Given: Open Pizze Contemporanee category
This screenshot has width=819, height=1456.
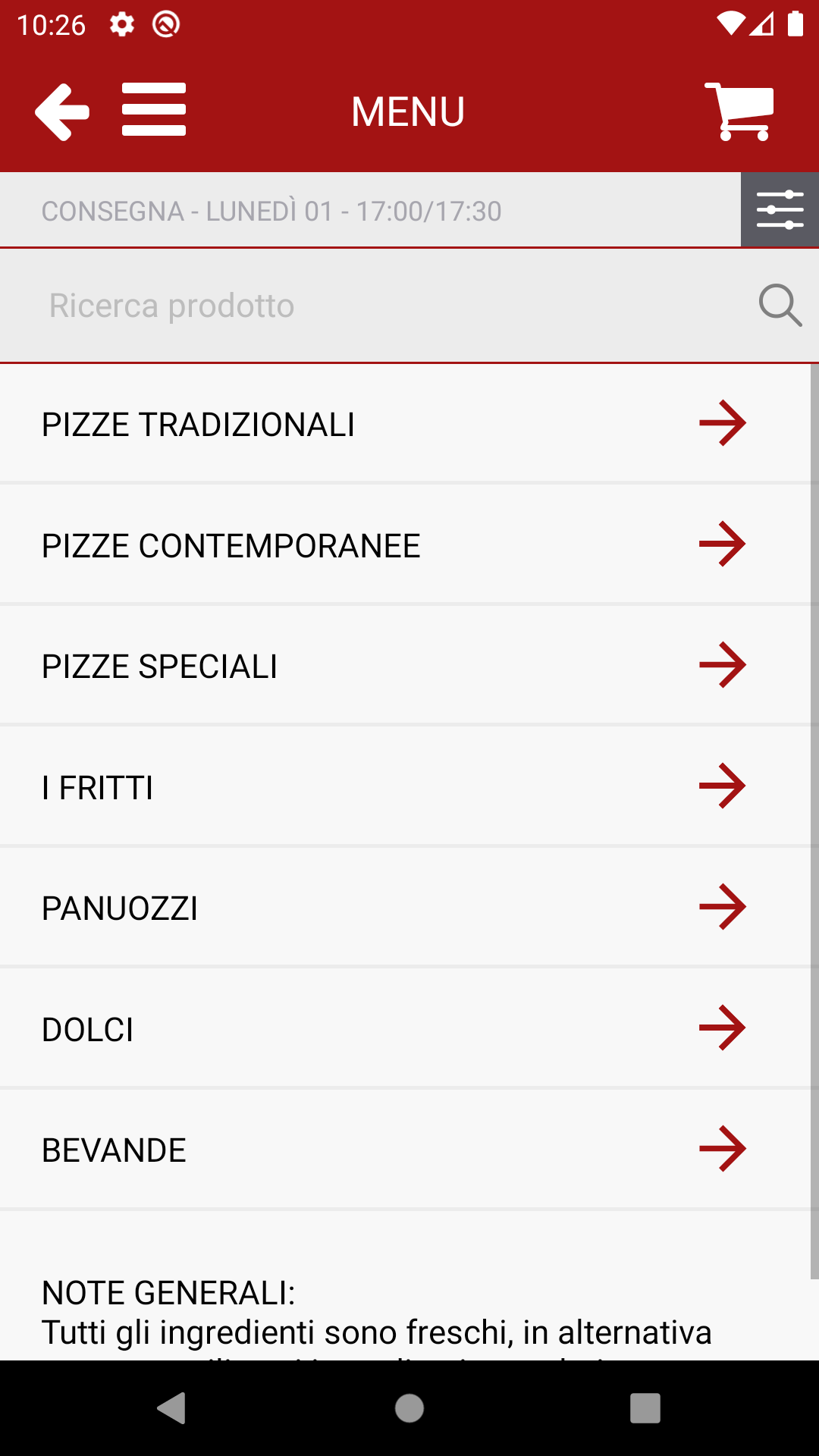Looking at the screenshot, I should [x=394, y=545].
